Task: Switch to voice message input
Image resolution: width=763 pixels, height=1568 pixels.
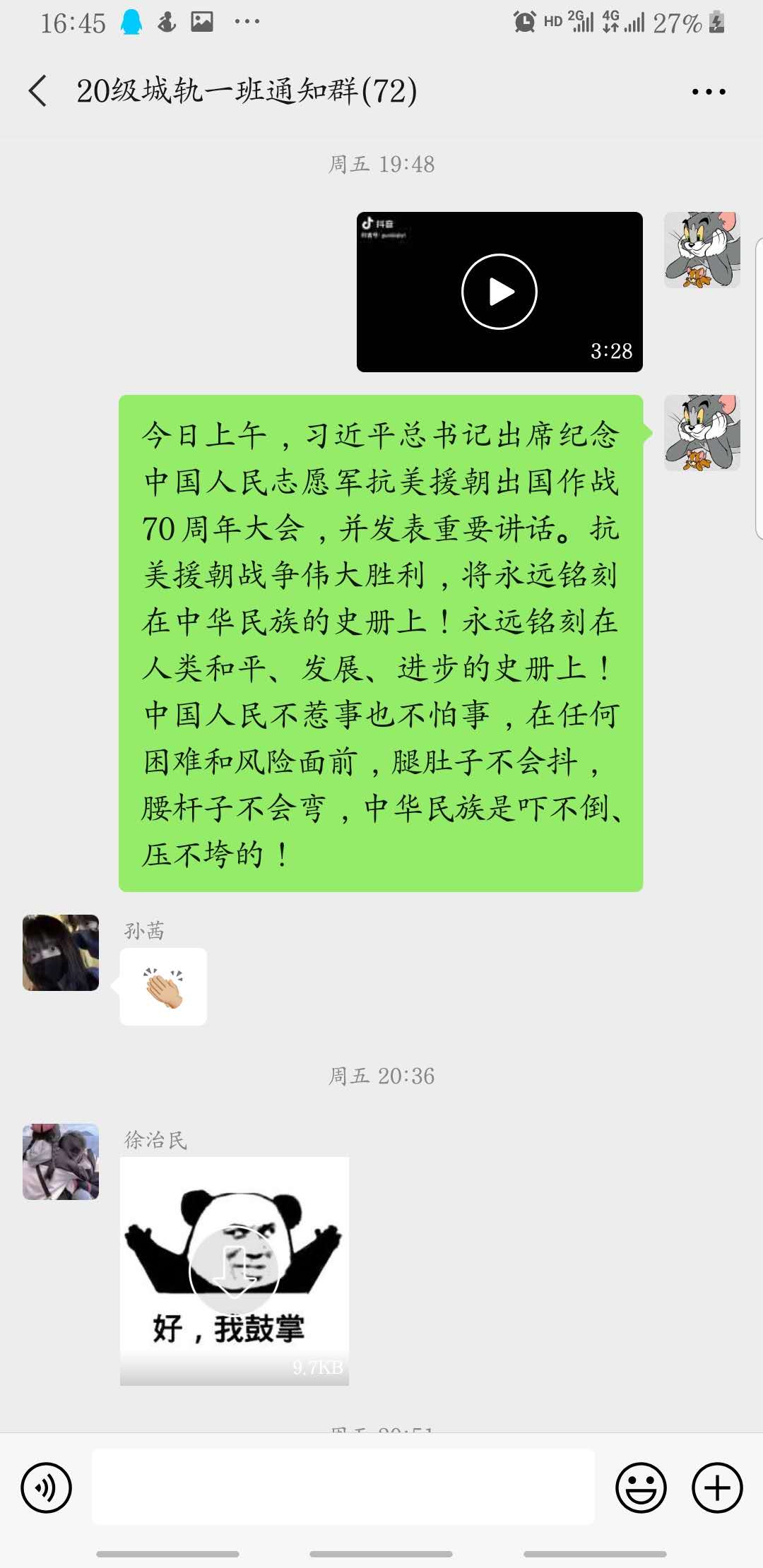Action: [47, 1487]
